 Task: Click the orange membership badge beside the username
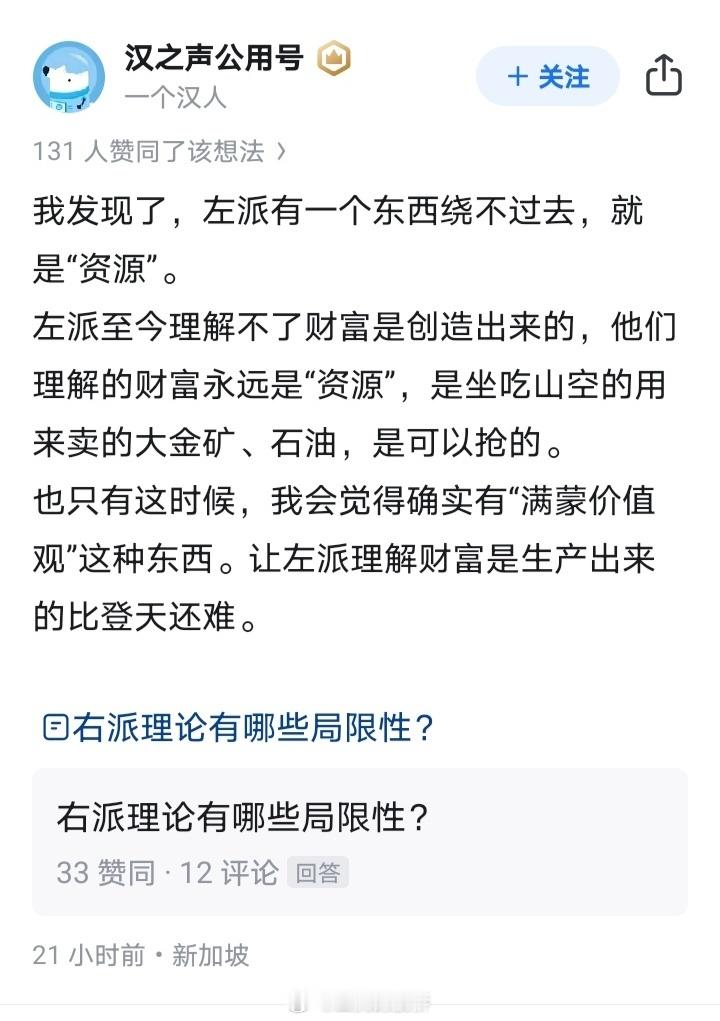tap(336, 60)
